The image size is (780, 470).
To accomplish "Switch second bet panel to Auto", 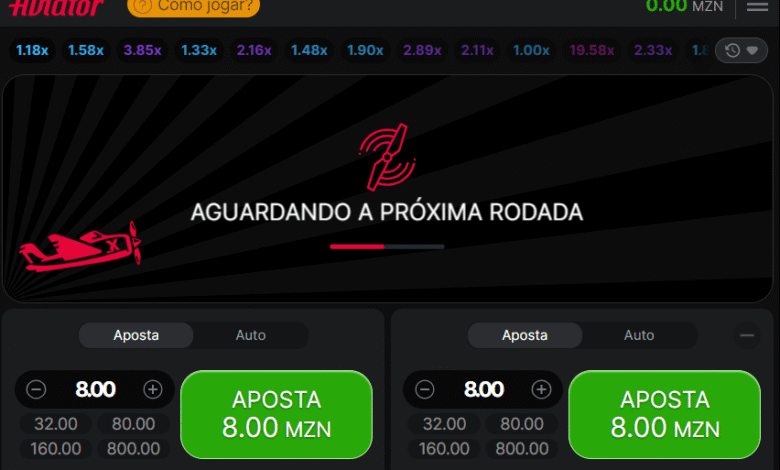I will coord(639,335).
